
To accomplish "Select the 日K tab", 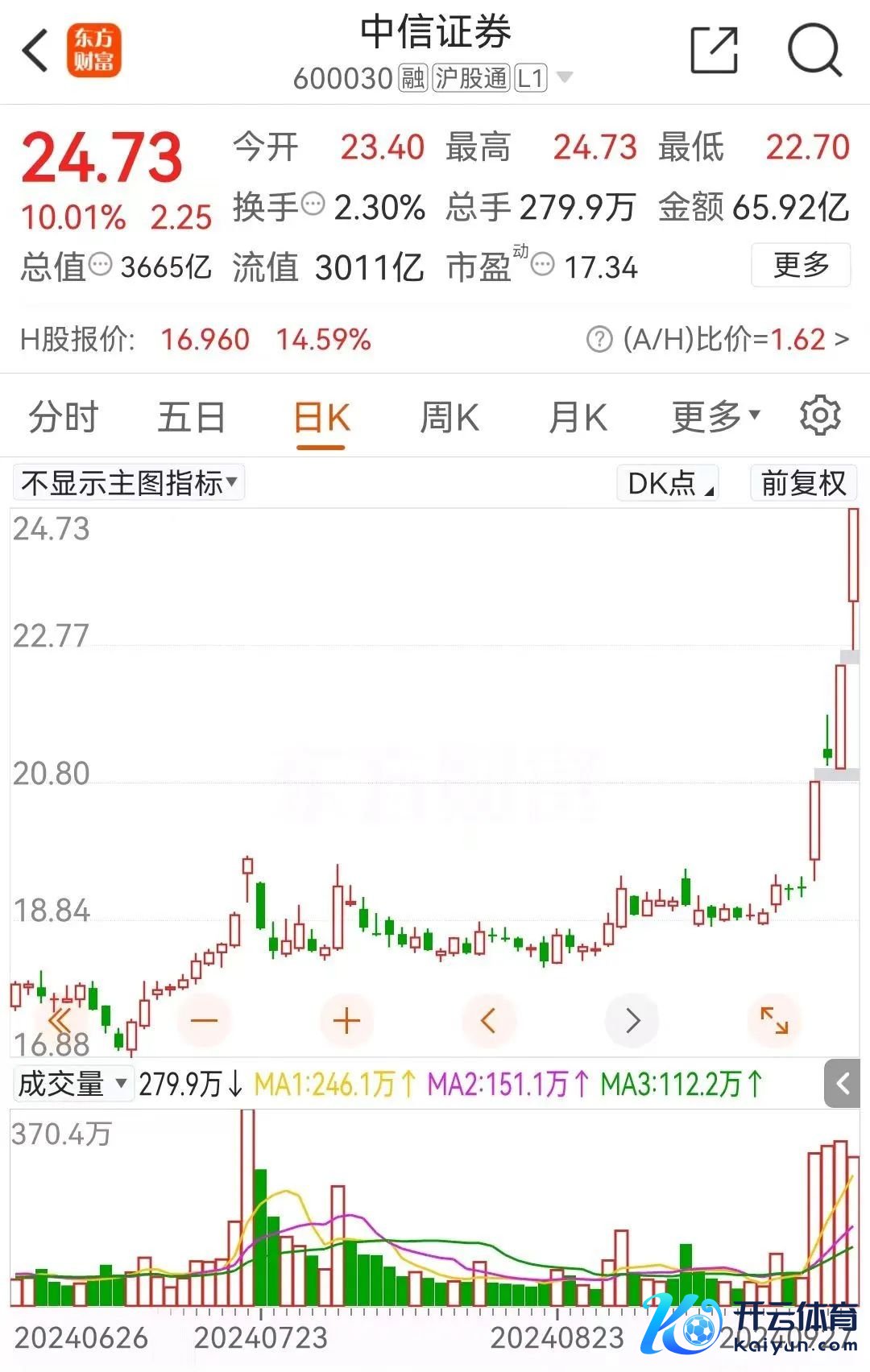I will pyautogui.click(x=321, y=418).
